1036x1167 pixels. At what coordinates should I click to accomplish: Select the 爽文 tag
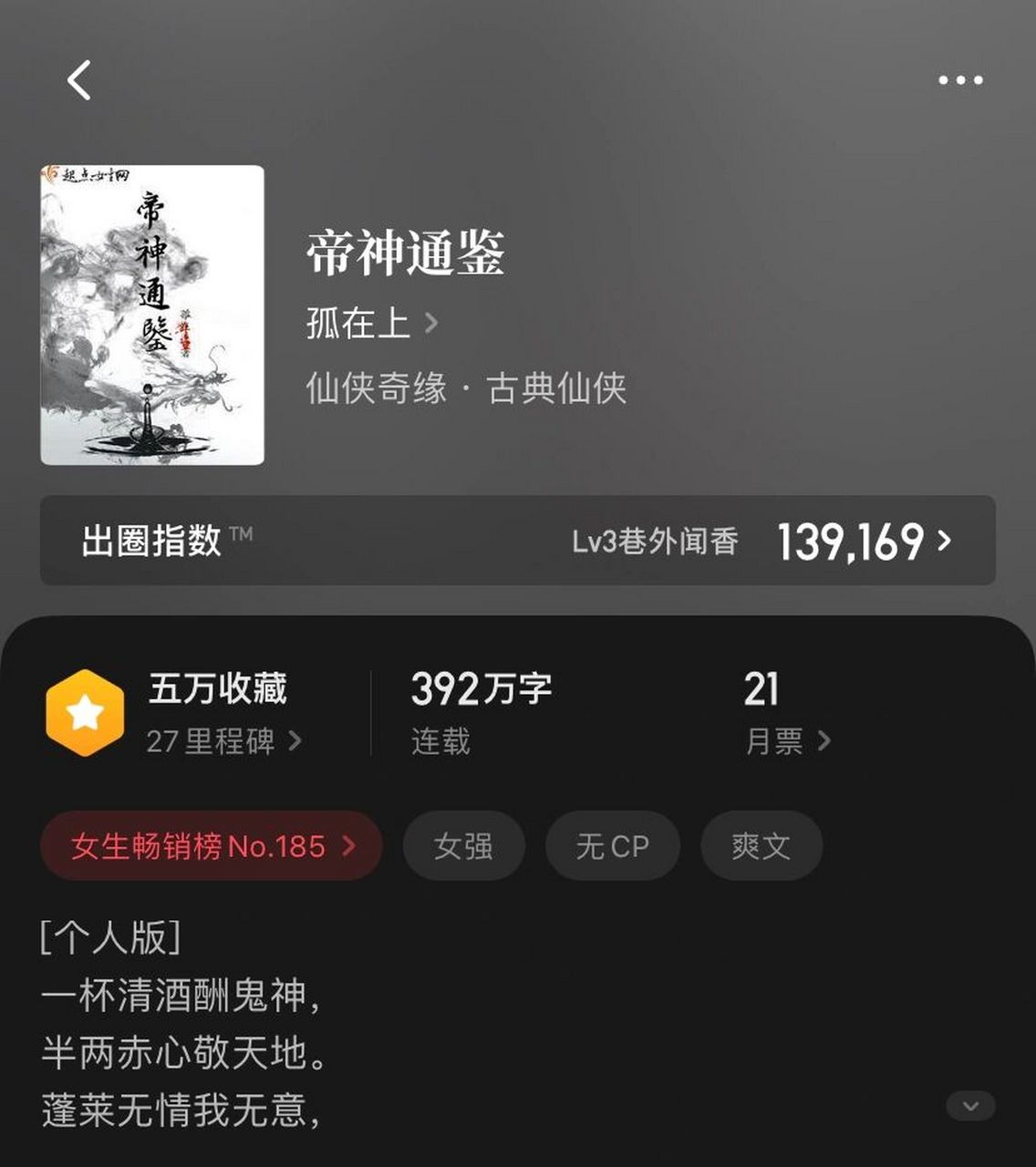pyautogui.click(x=761, y=845)
